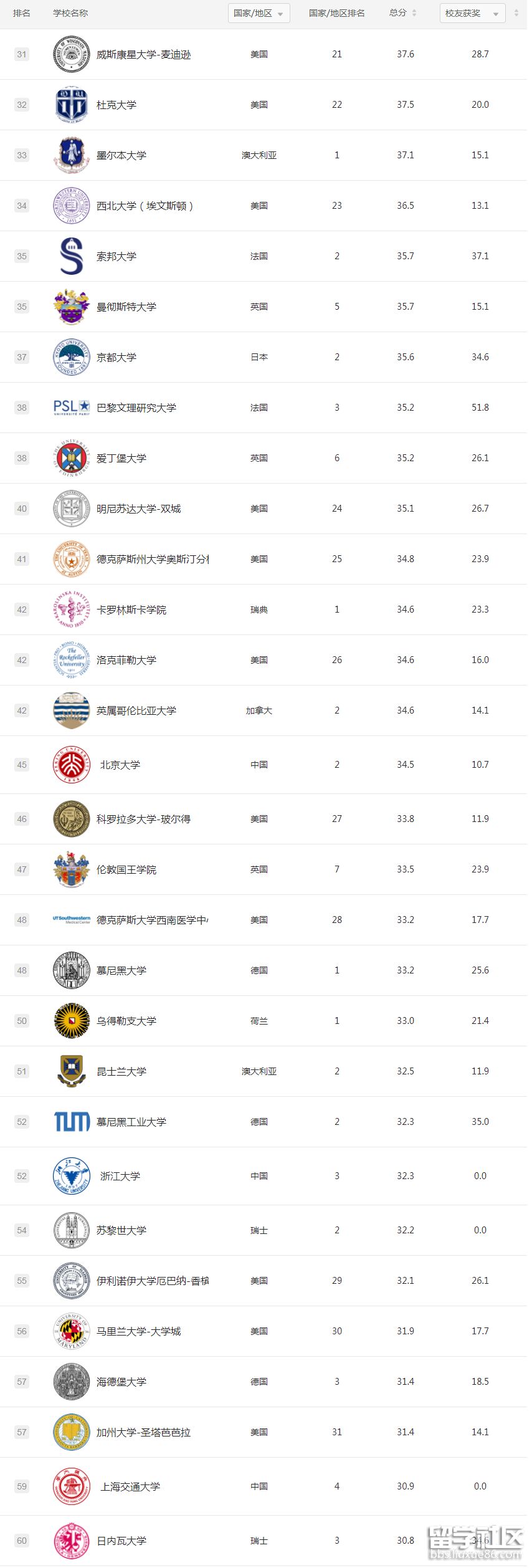
Task: Open 爱丁堡大学 university page
Action: pos(121,459)
